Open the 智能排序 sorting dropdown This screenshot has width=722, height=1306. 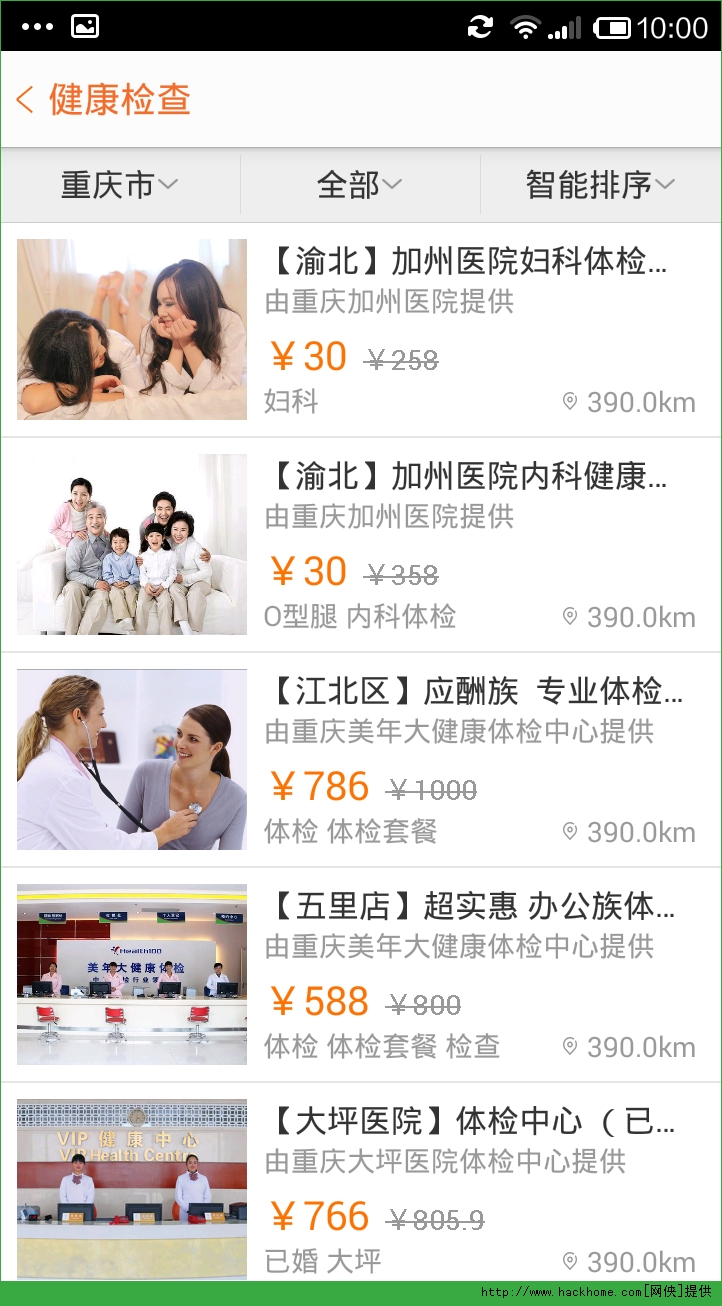point(600,185)
